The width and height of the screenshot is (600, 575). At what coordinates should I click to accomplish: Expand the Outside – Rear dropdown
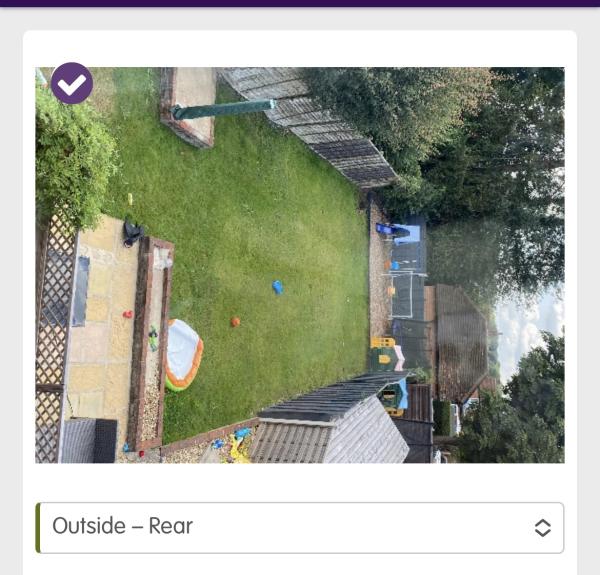pos(300,527)
